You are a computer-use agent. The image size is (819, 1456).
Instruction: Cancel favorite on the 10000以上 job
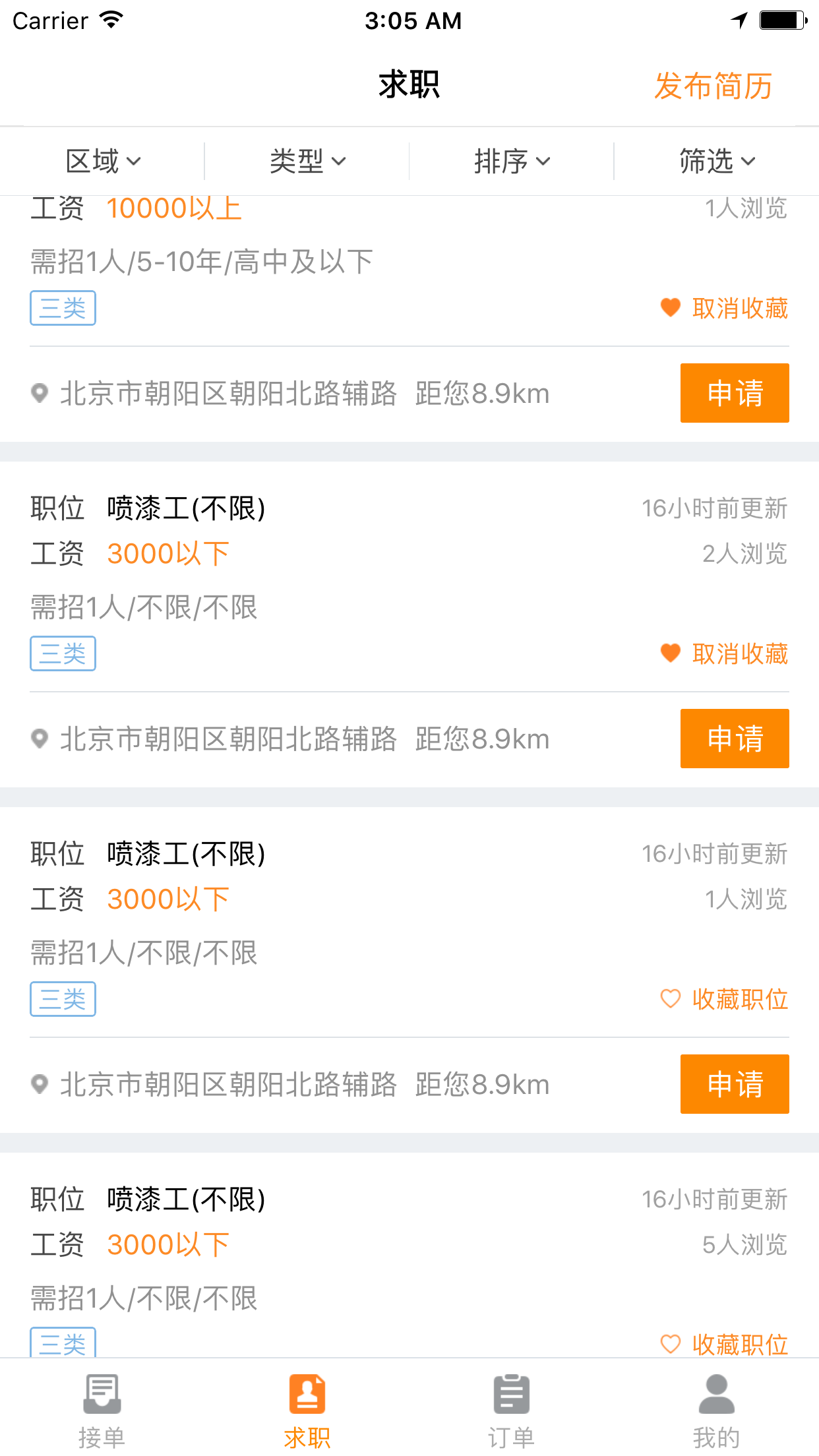pyautogui.click(x=724, y=308)
